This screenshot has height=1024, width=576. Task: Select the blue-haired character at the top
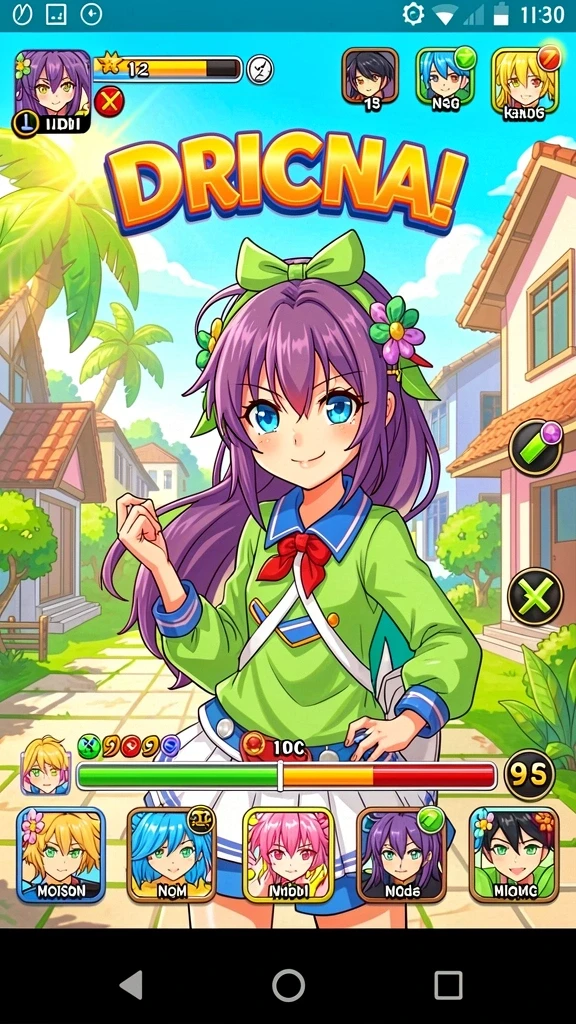[x=445, y=79]
